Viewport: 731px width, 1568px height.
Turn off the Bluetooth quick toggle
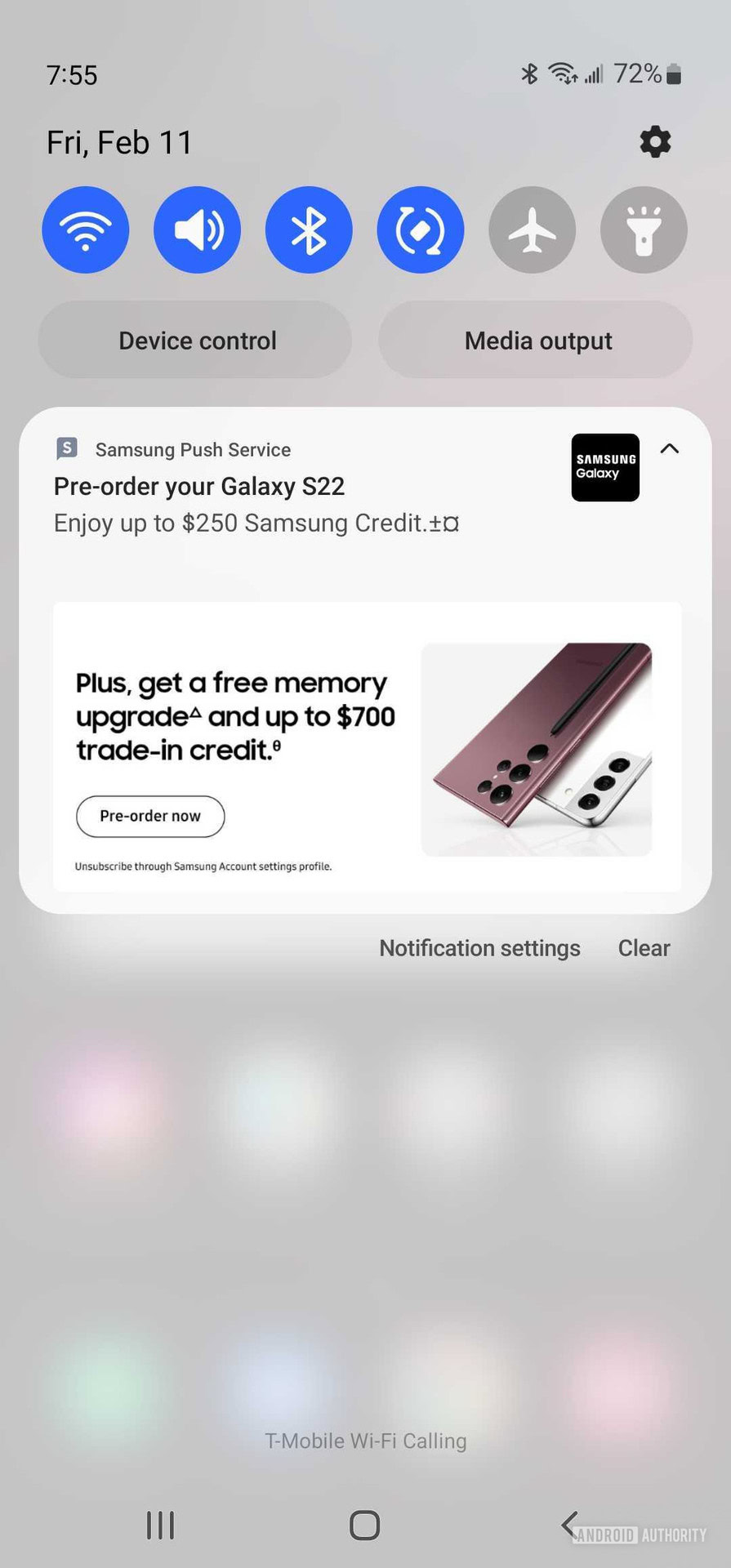pyautogui.click(x=309, y=229)
